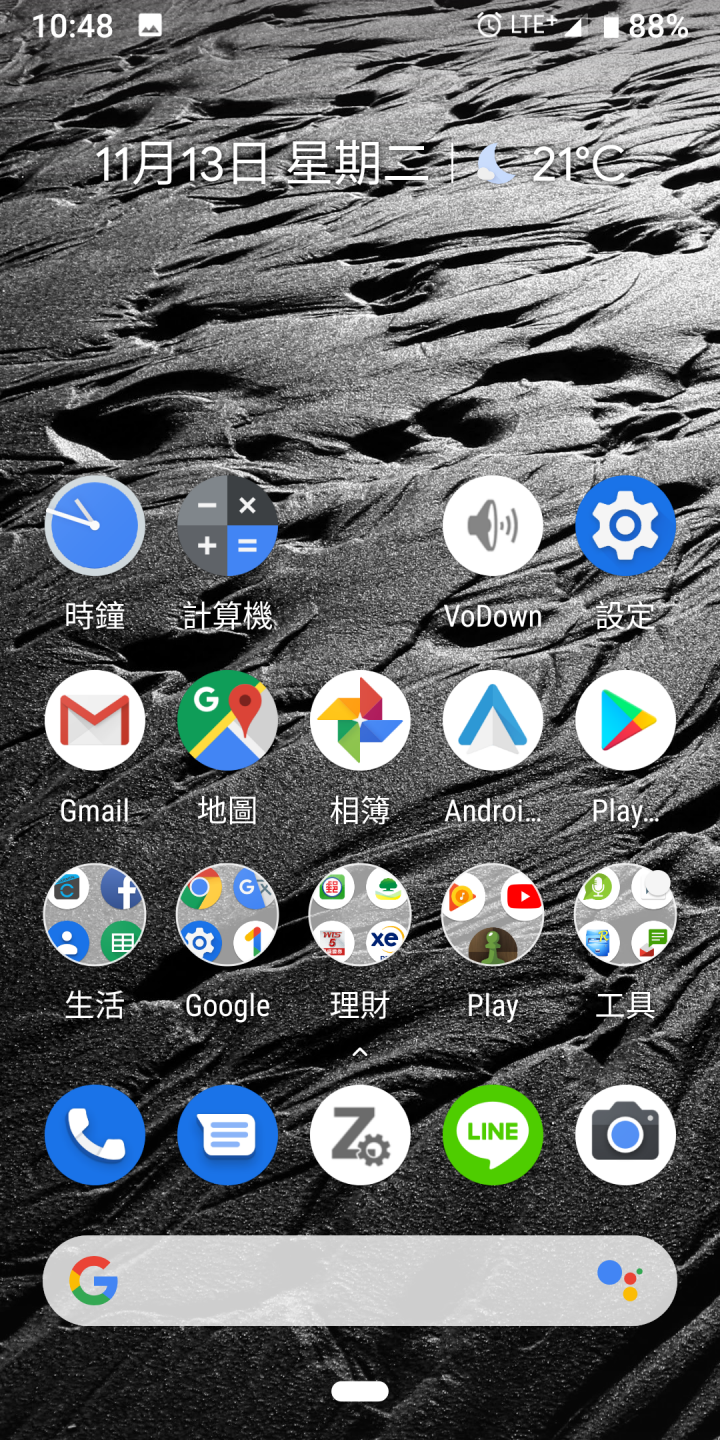The height and width of the screenshot is (1440, 720).
Task: Open the VoDown app
Action: point(493,526)
